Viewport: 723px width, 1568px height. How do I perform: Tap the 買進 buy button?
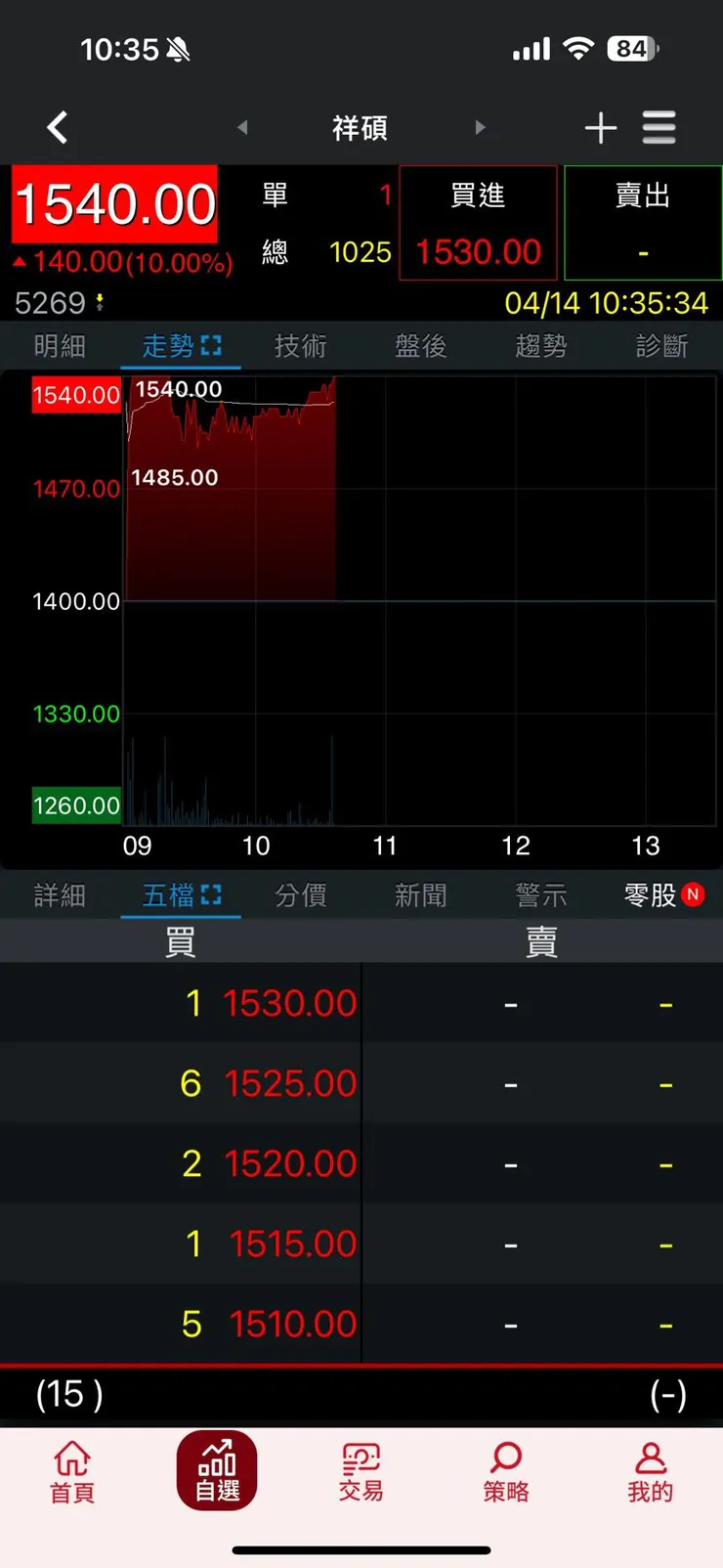478,223
